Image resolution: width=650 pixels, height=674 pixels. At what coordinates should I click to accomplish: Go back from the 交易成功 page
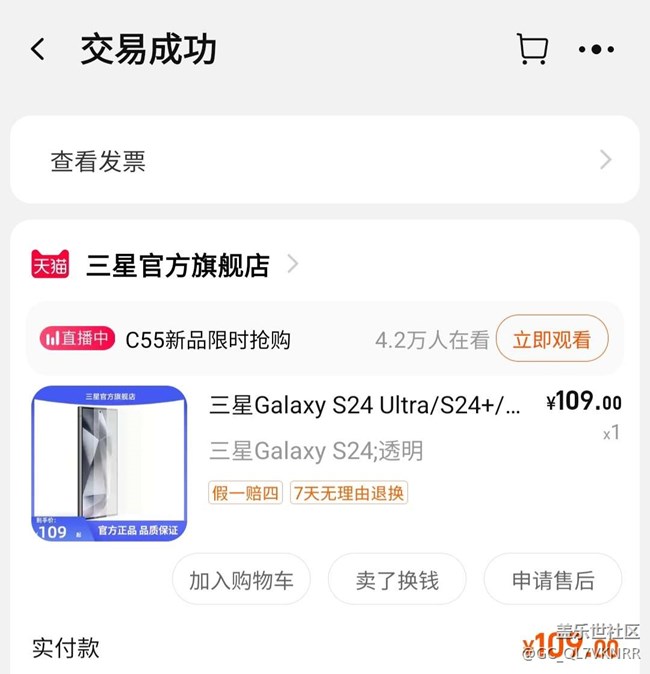click(x=38, y=50)
